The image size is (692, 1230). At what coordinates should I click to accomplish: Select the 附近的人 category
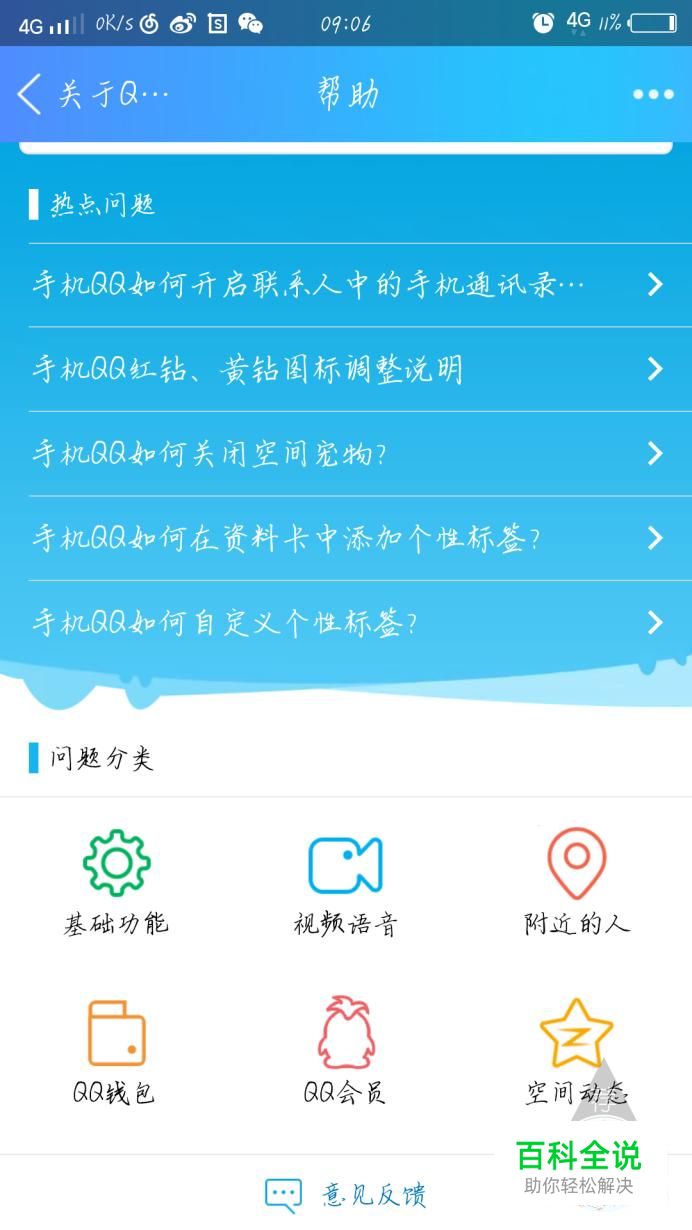click(577, 882)
